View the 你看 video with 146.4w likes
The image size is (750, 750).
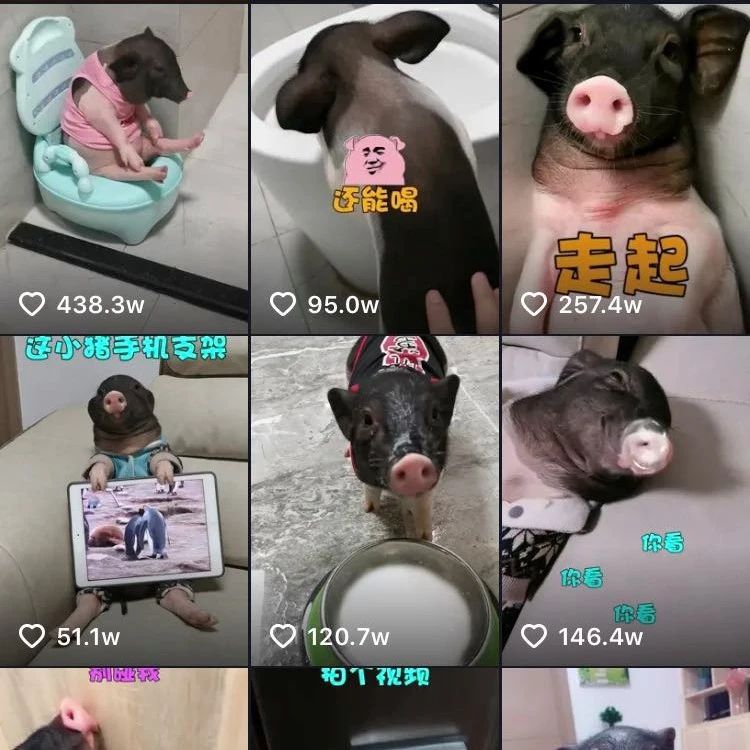click(626, 500)
